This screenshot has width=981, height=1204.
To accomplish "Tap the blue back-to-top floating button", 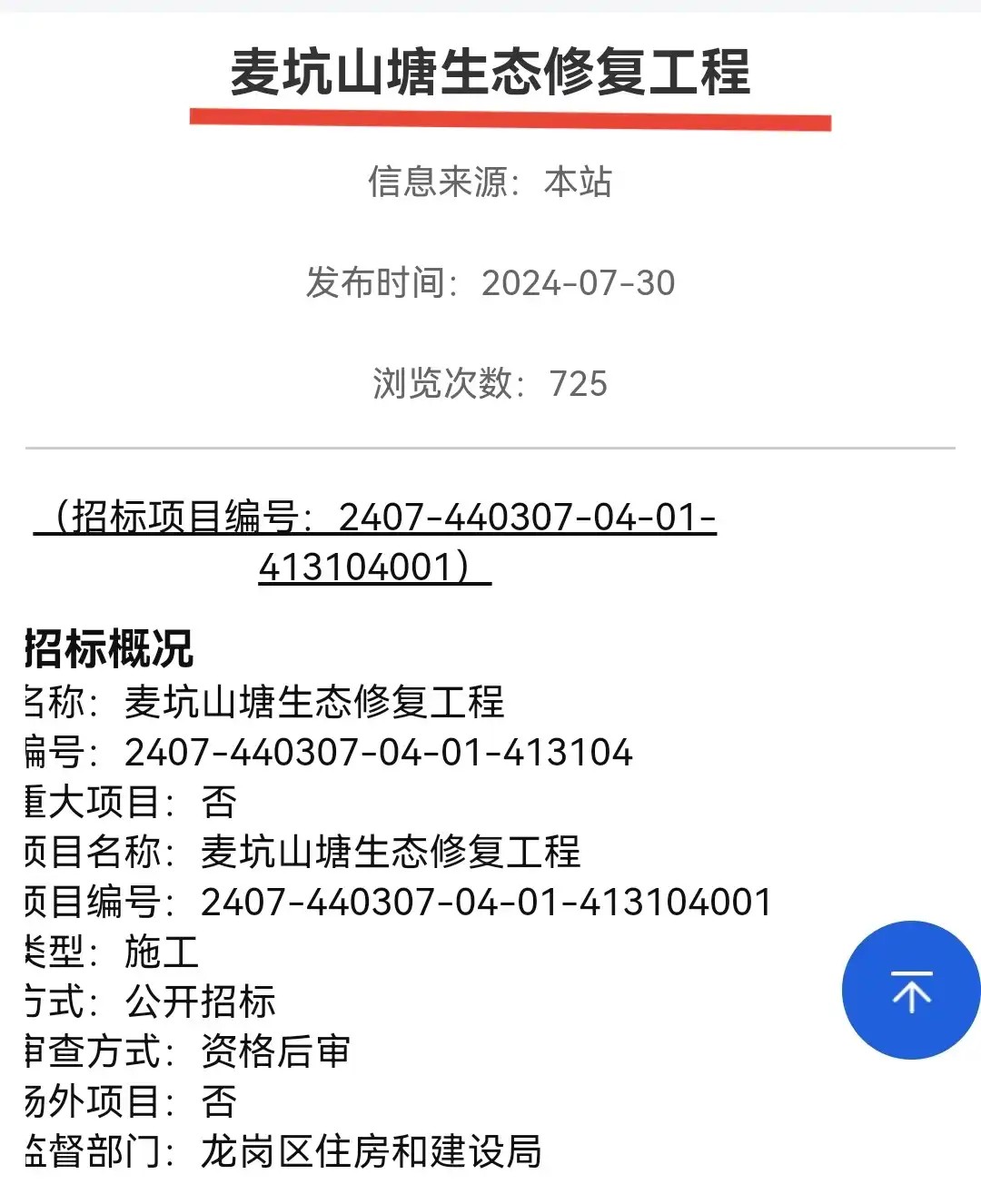I will tap(910, 990).
